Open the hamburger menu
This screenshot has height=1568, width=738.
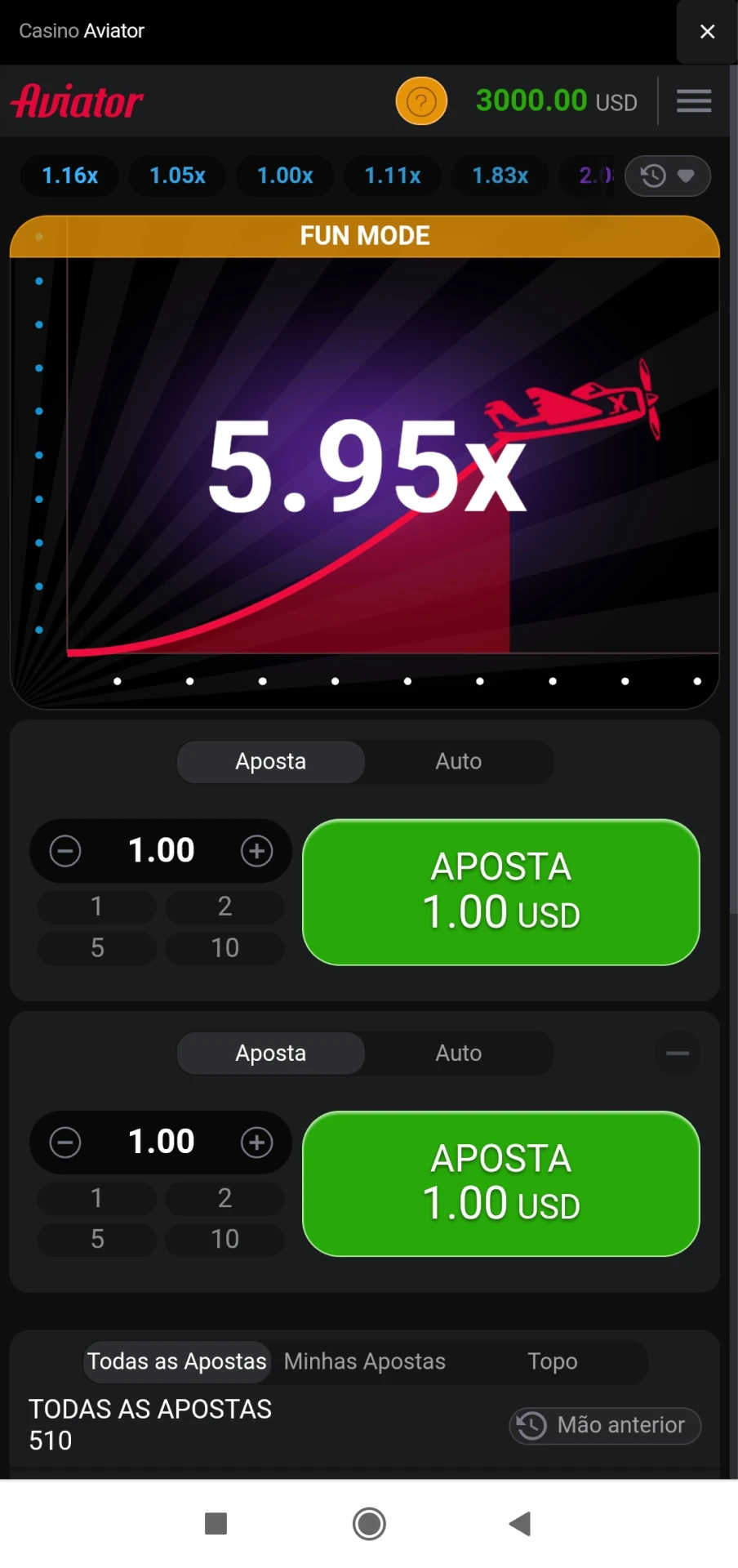click(693, 100)
